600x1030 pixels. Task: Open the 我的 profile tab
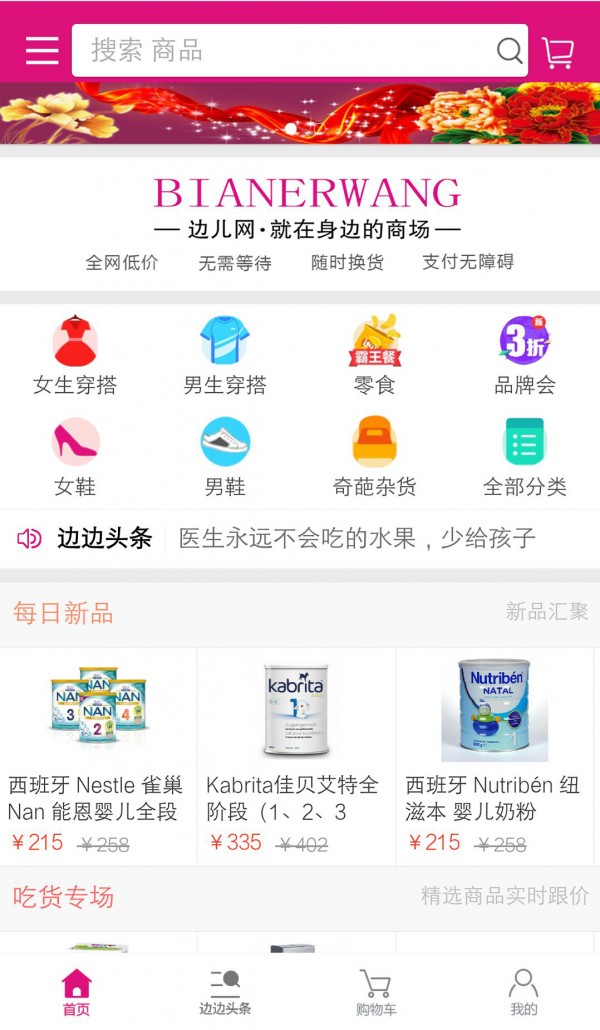tap(524, 992)
